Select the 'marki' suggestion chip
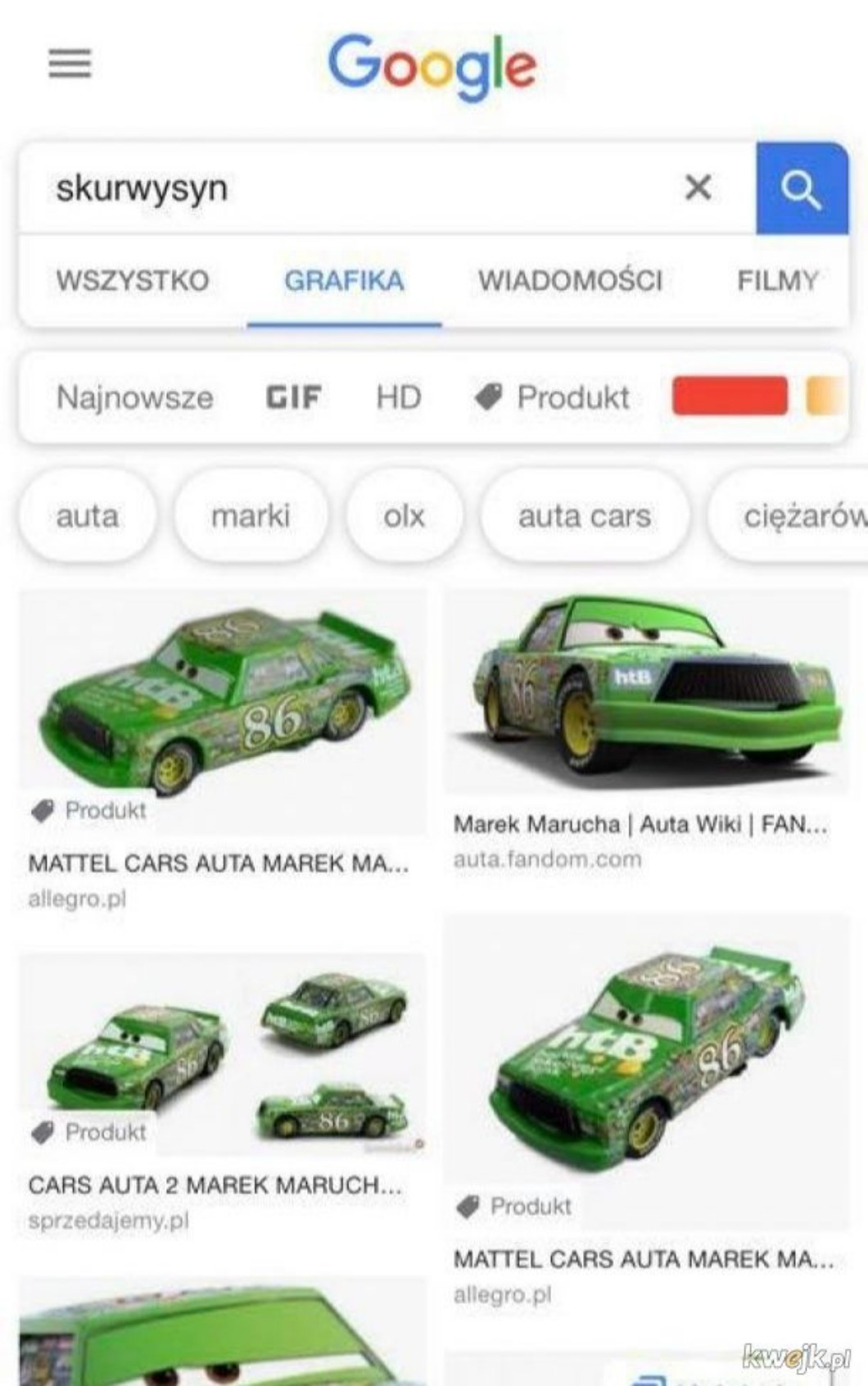 coord(251,516)
